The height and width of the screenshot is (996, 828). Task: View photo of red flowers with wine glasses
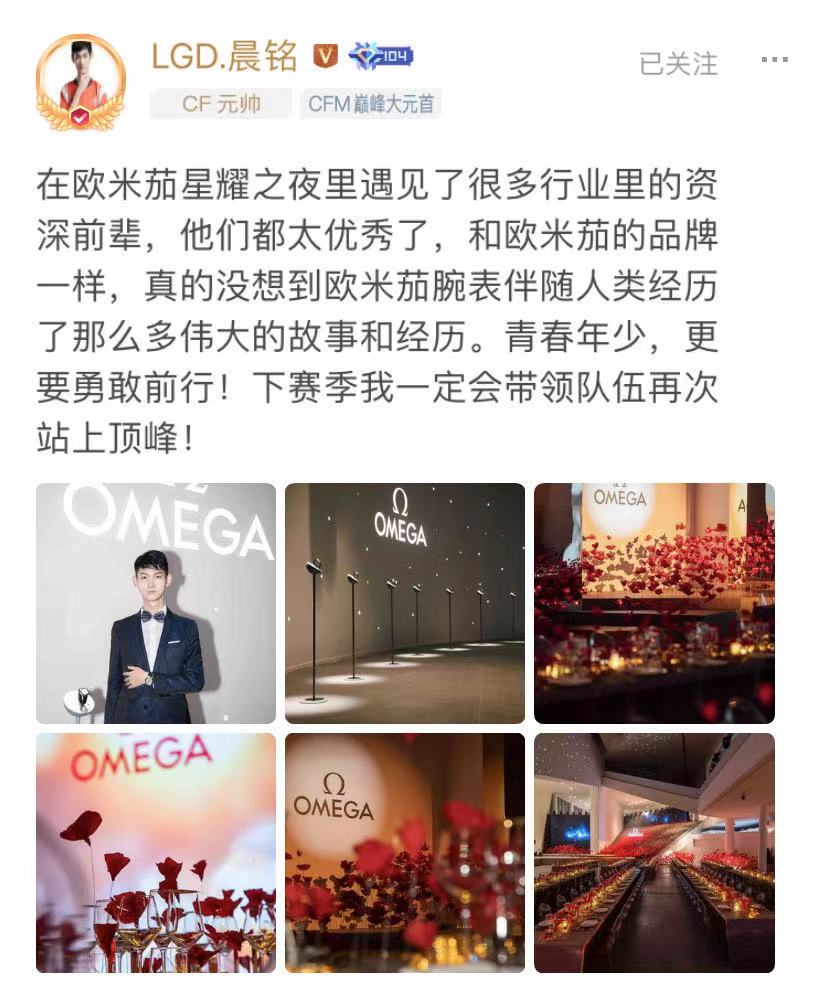[156, 852]
